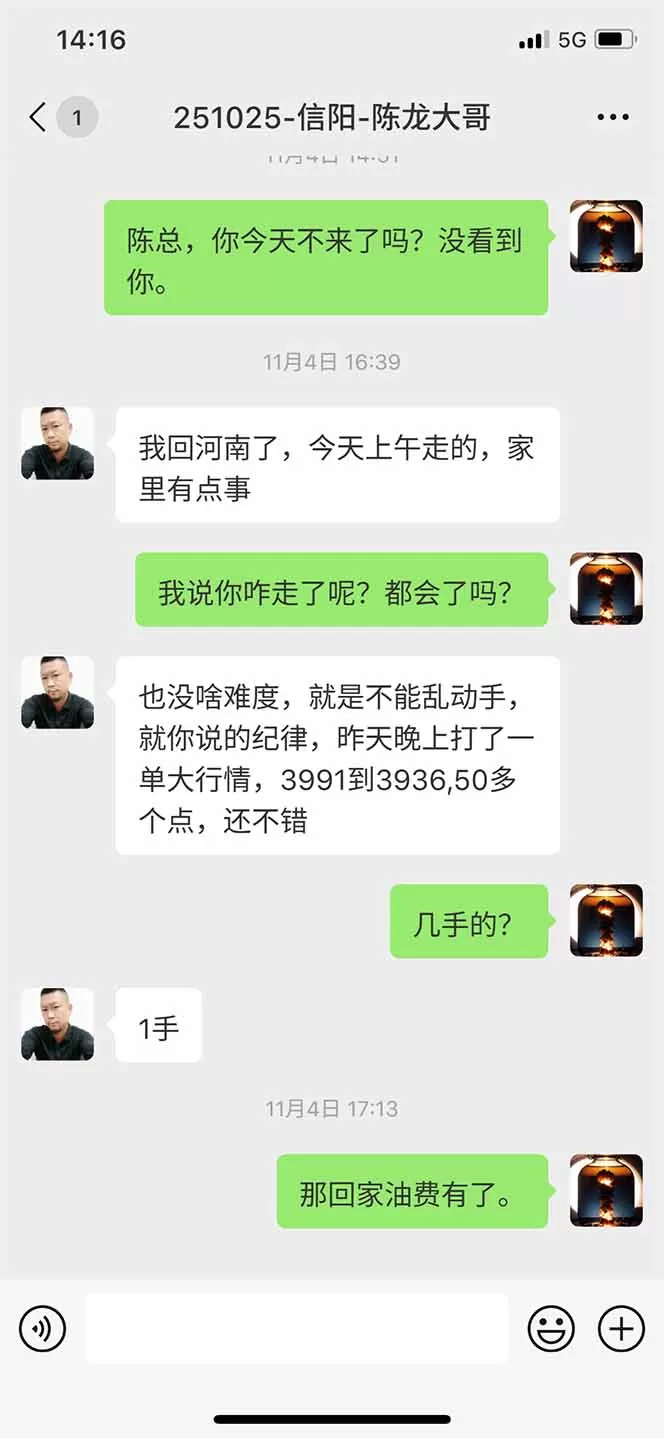This screenshot has height=1438, width=664.
Task: Open the plus attachment menu
Action: pos(621,1329)
